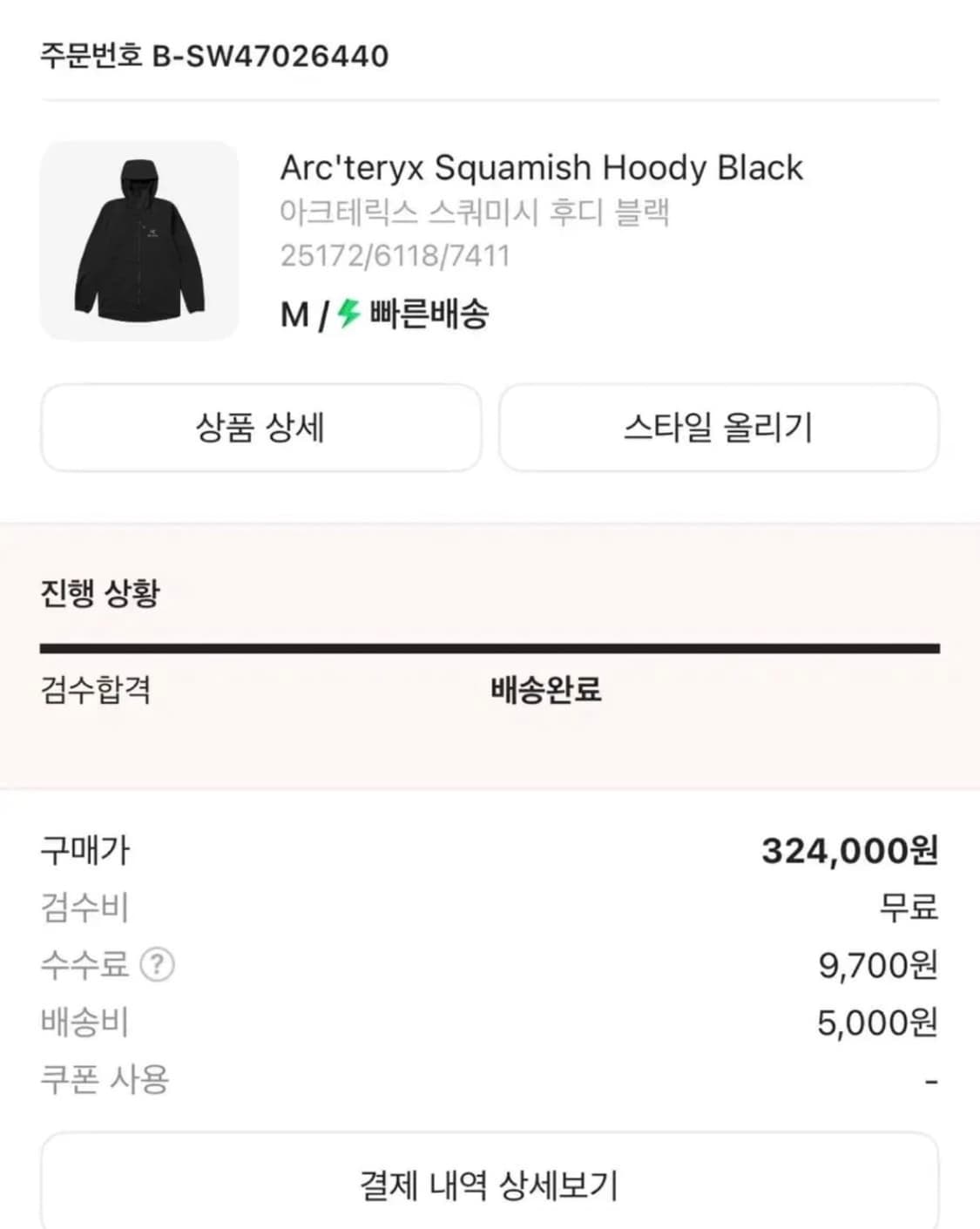Open 결제 내역 상세보기 payment details
Viewport: 980px width, 1229px height.
coord(490,1183)
